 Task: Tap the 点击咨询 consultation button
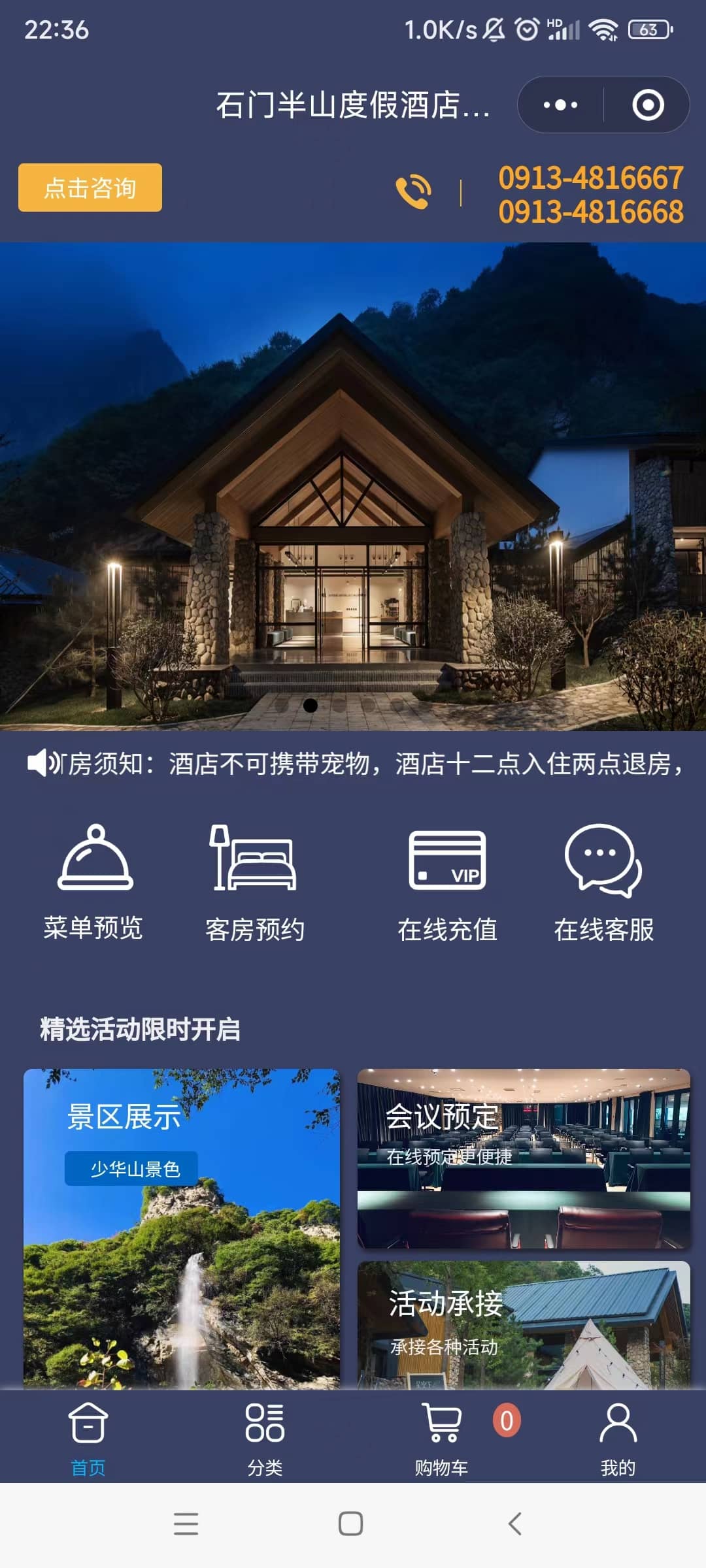click(x=90, y=188)
